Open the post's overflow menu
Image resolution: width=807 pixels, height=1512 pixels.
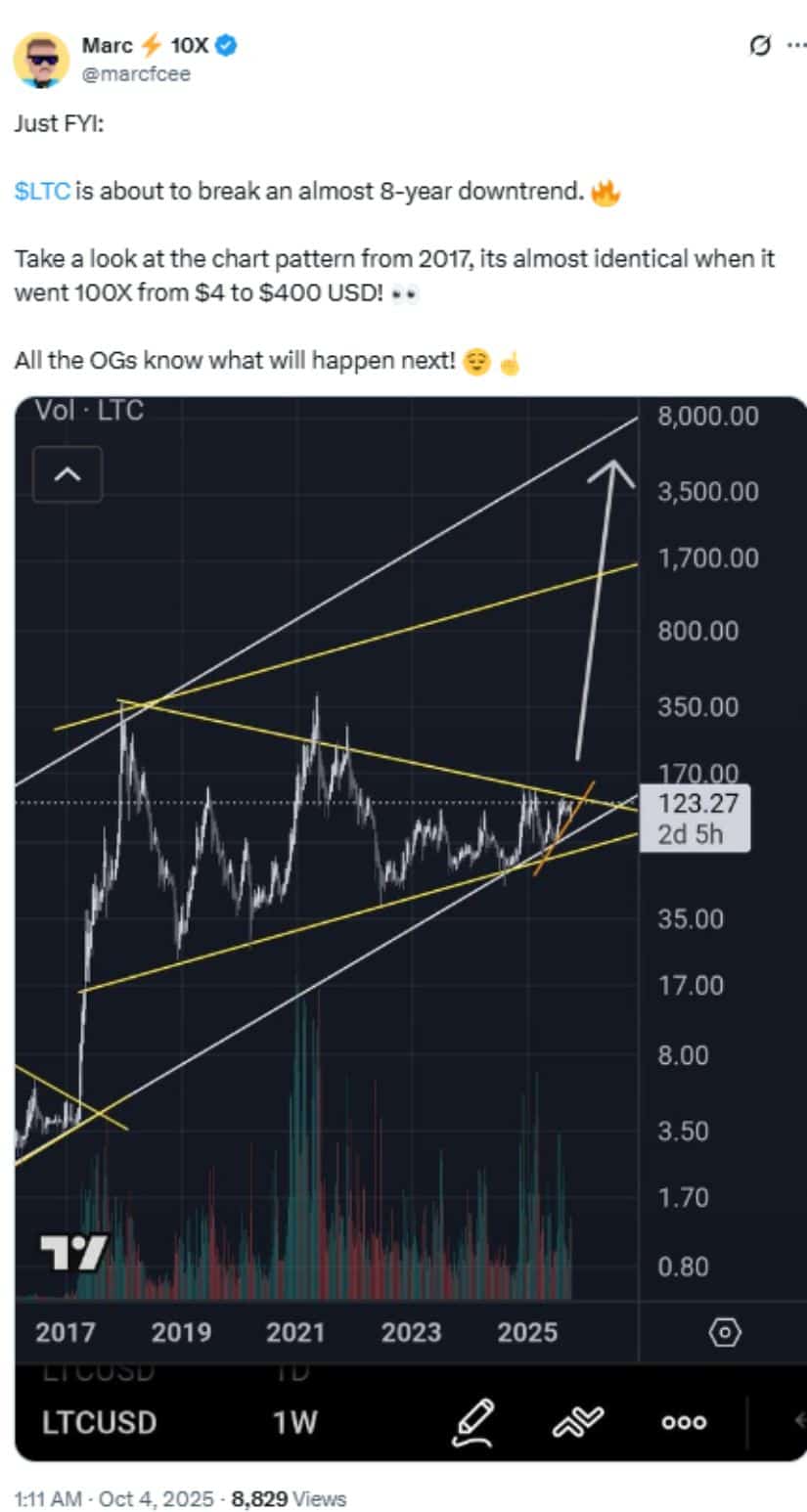point(790,45)
